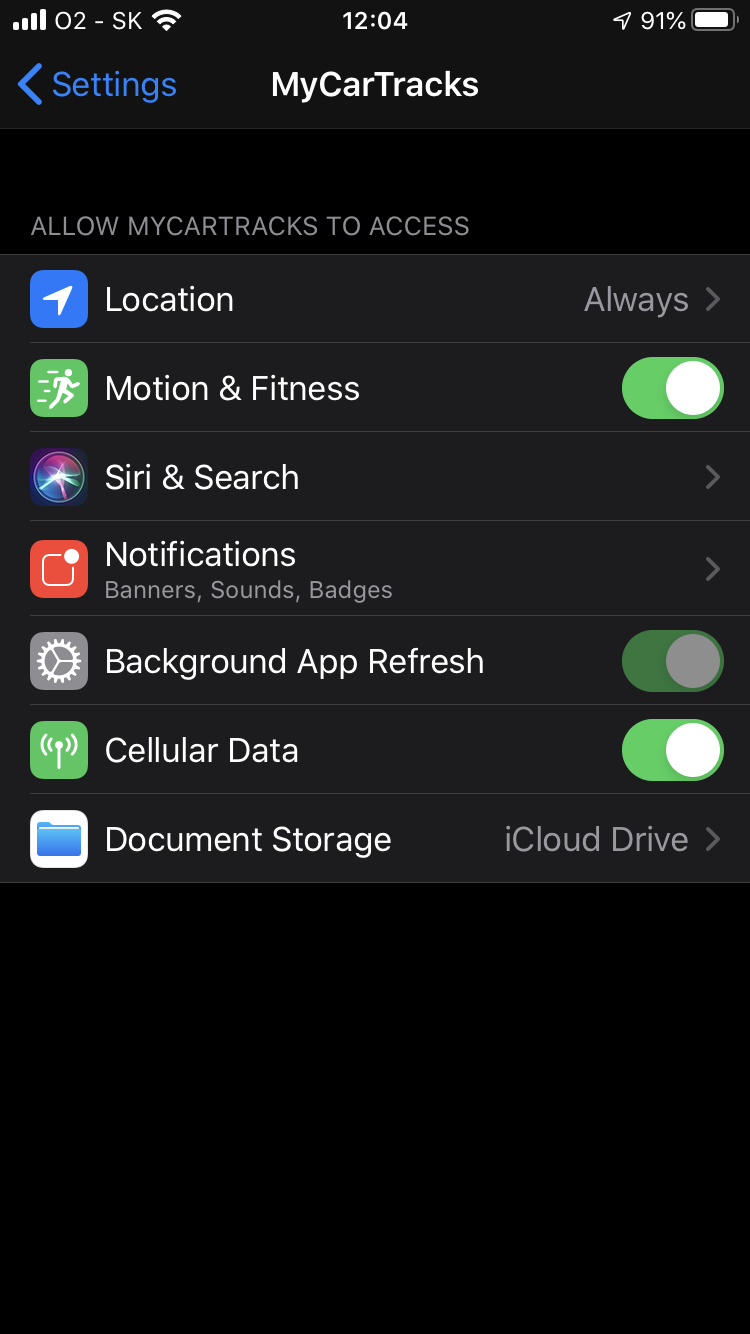This screenshot has height=1334, width=750.
Task: Open Siri & Search options
Action: pos(375,477)
